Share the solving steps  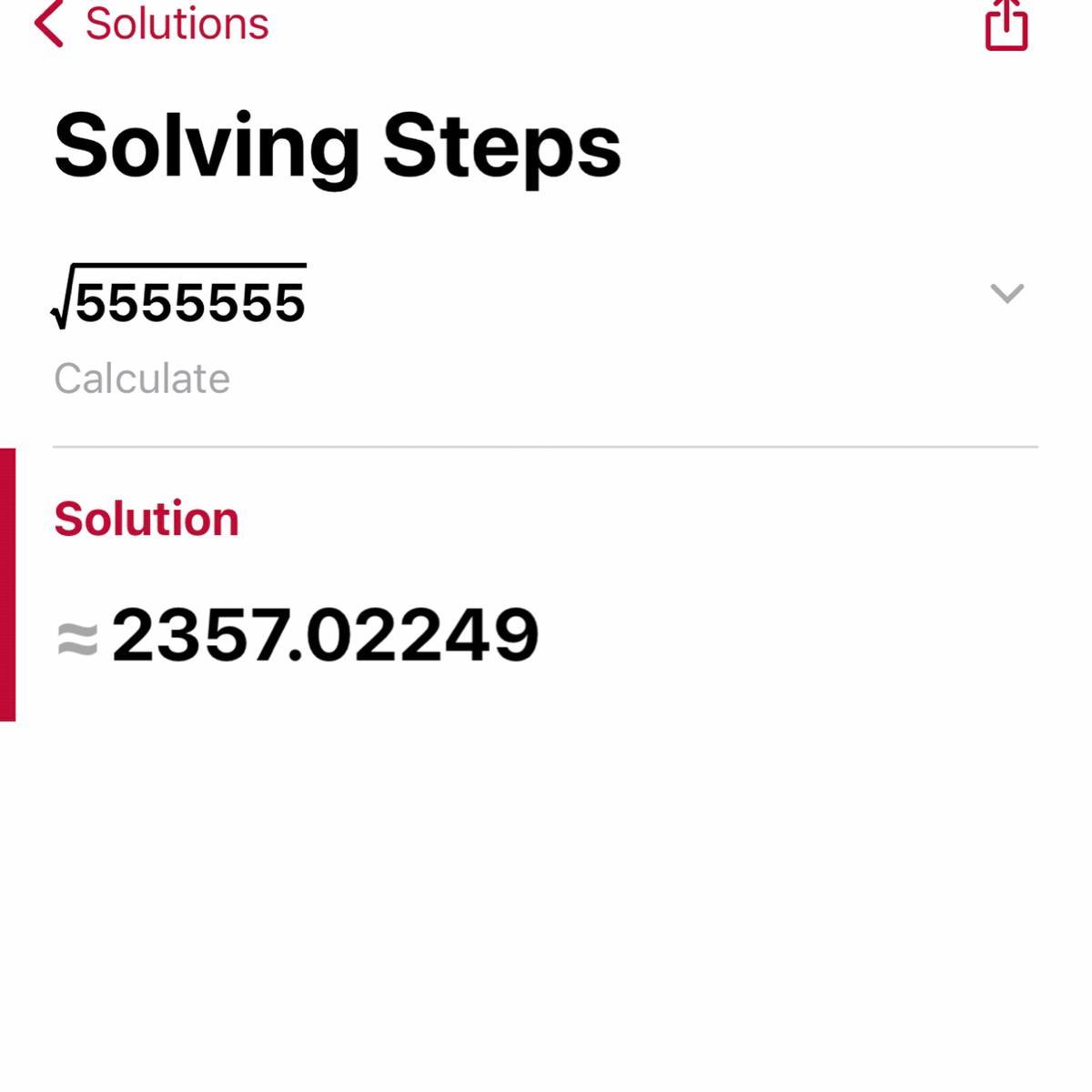pos(1006,25)
